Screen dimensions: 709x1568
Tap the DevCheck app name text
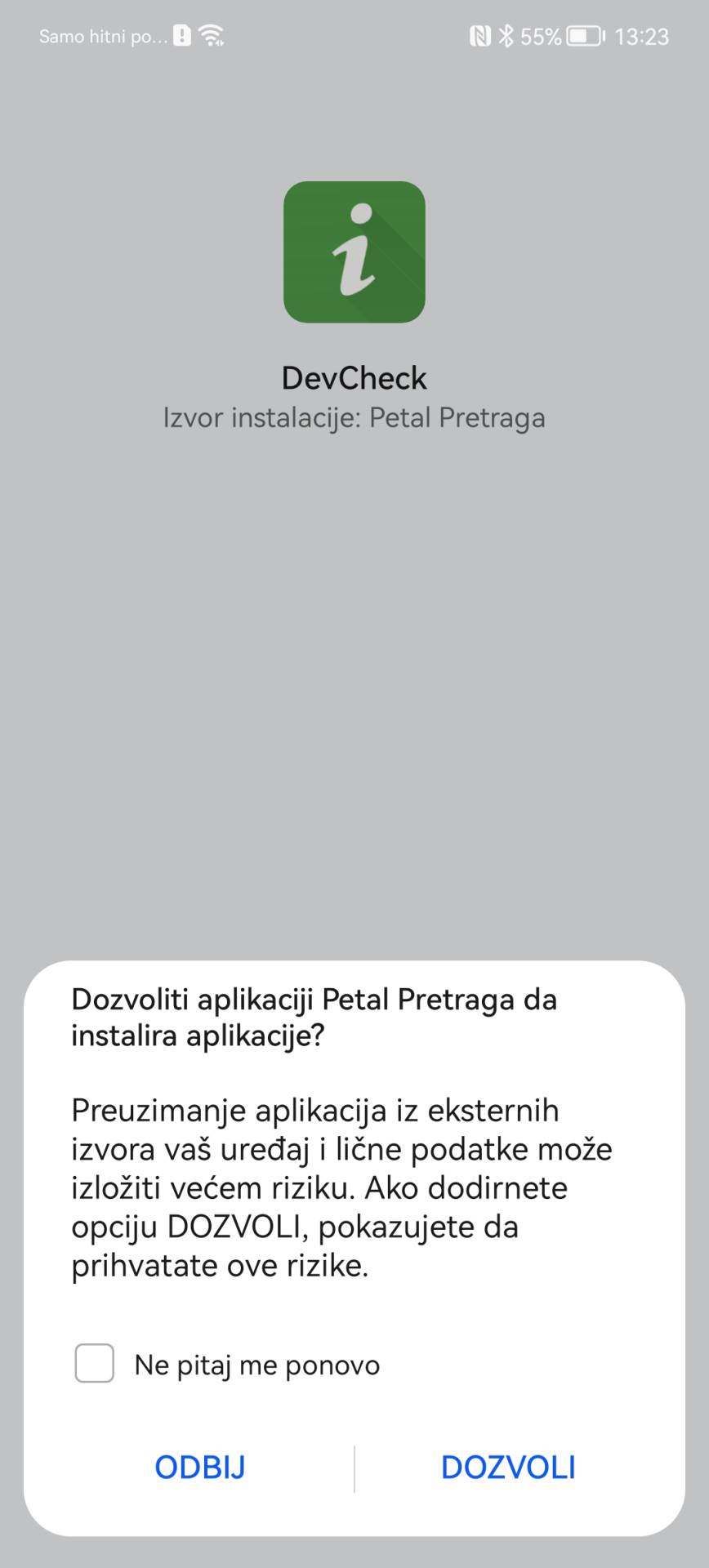pos(354,377)
